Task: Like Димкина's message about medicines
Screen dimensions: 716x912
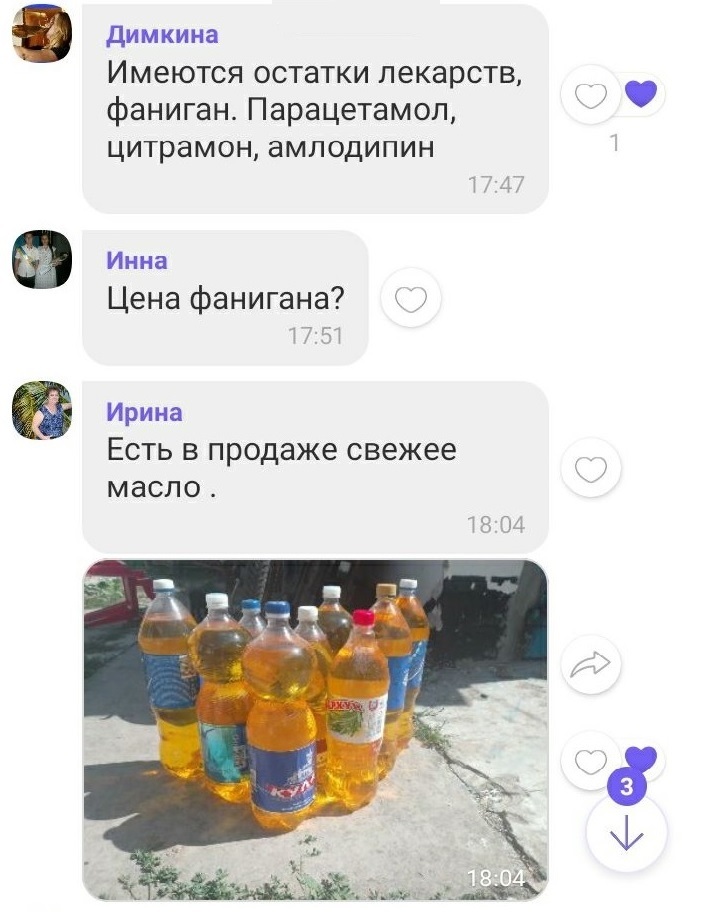Action: [x=591, y=96]
